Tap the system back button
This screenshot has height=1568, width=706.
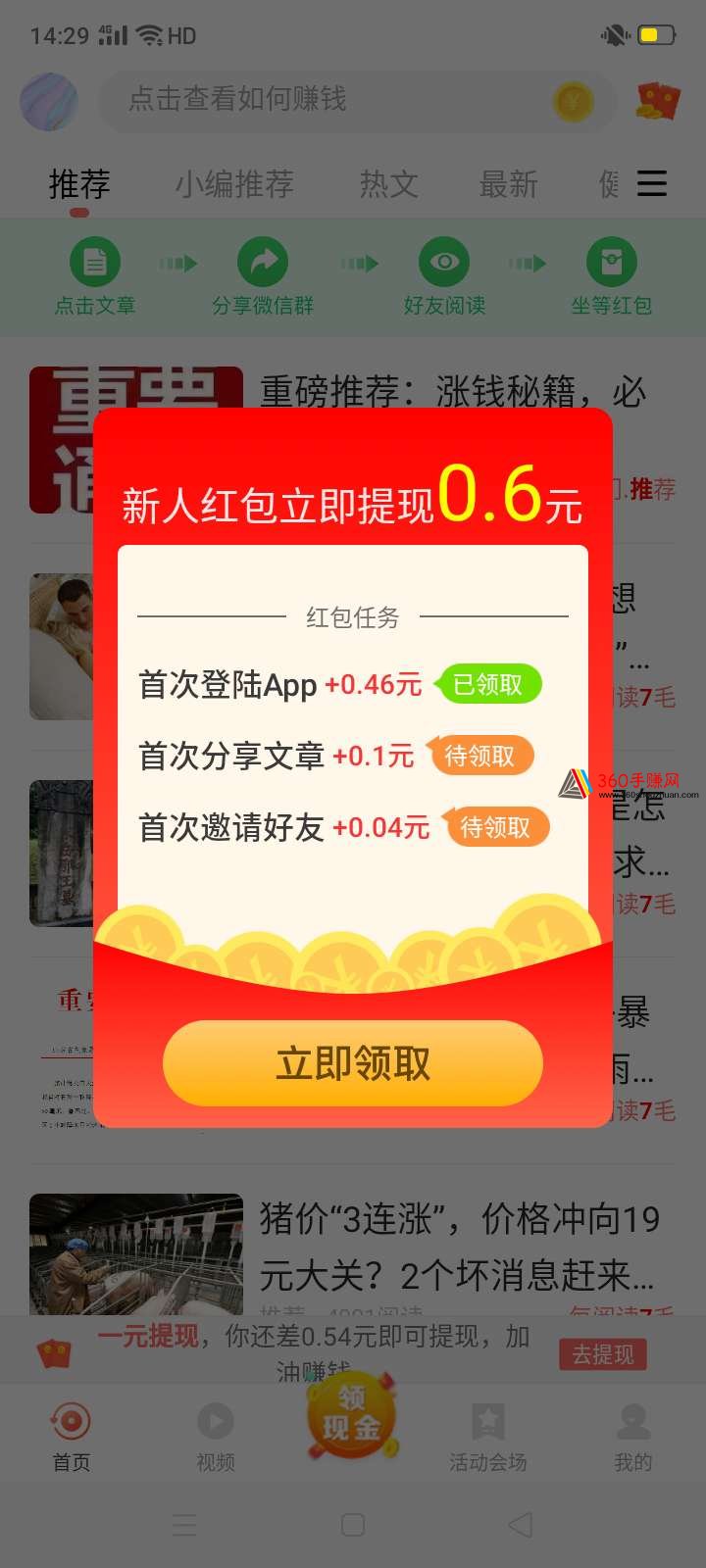[521, 1524]
